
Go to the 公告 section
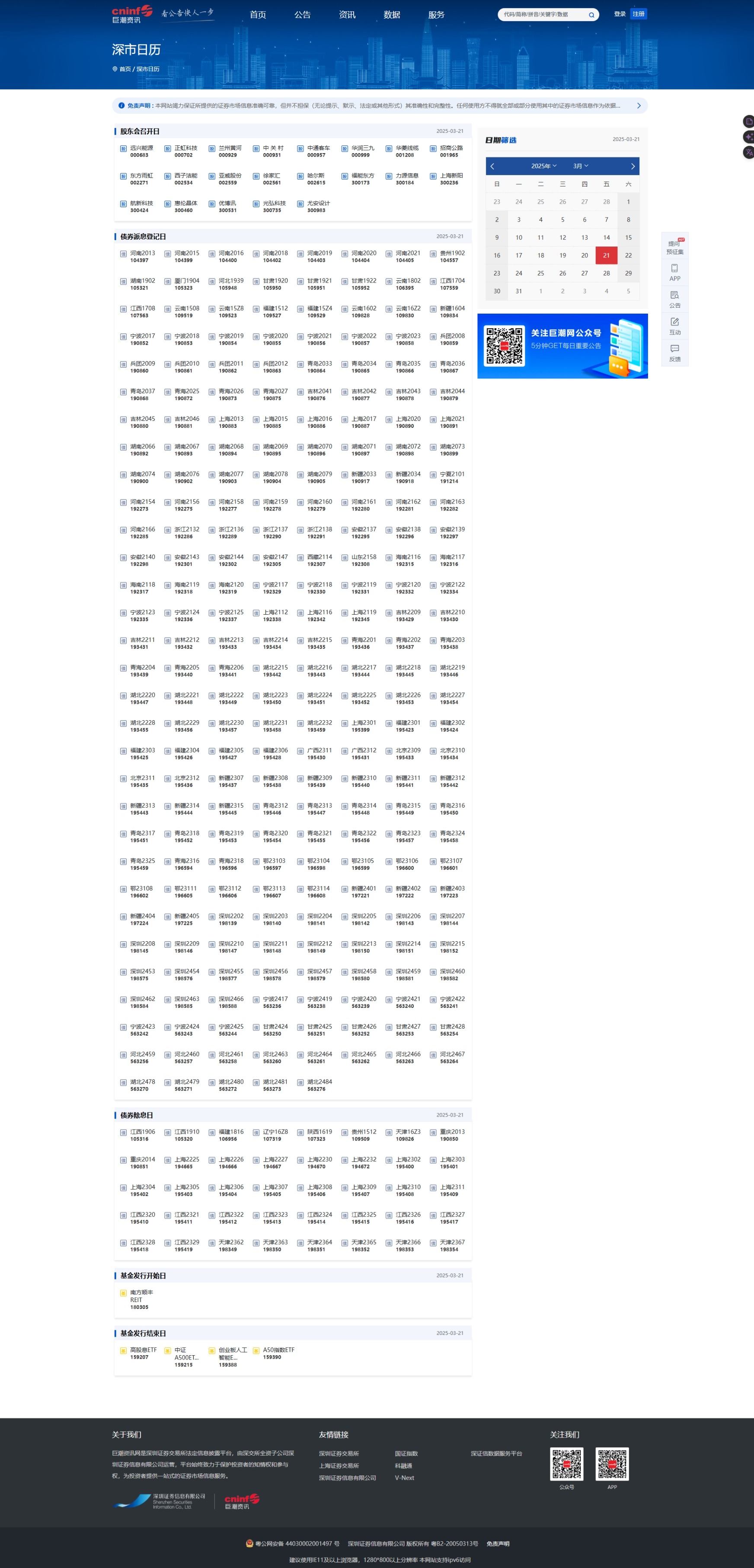[x=303, y=15]
